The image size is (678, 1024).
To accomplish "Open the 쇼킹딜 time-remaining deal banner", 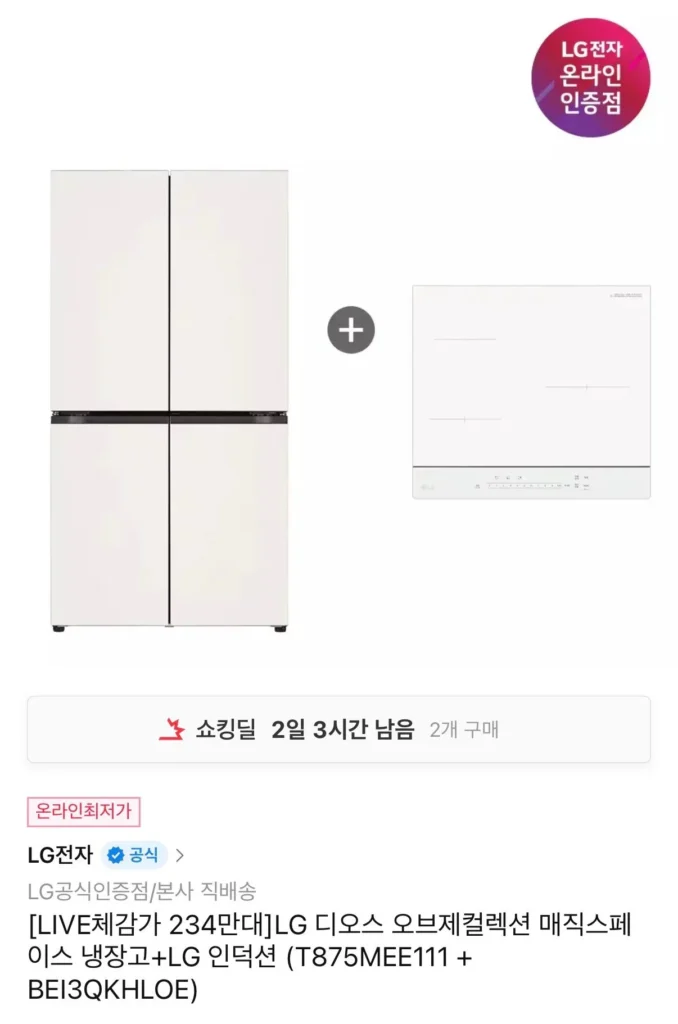I will pyautogui.click(x=338, y=729).
